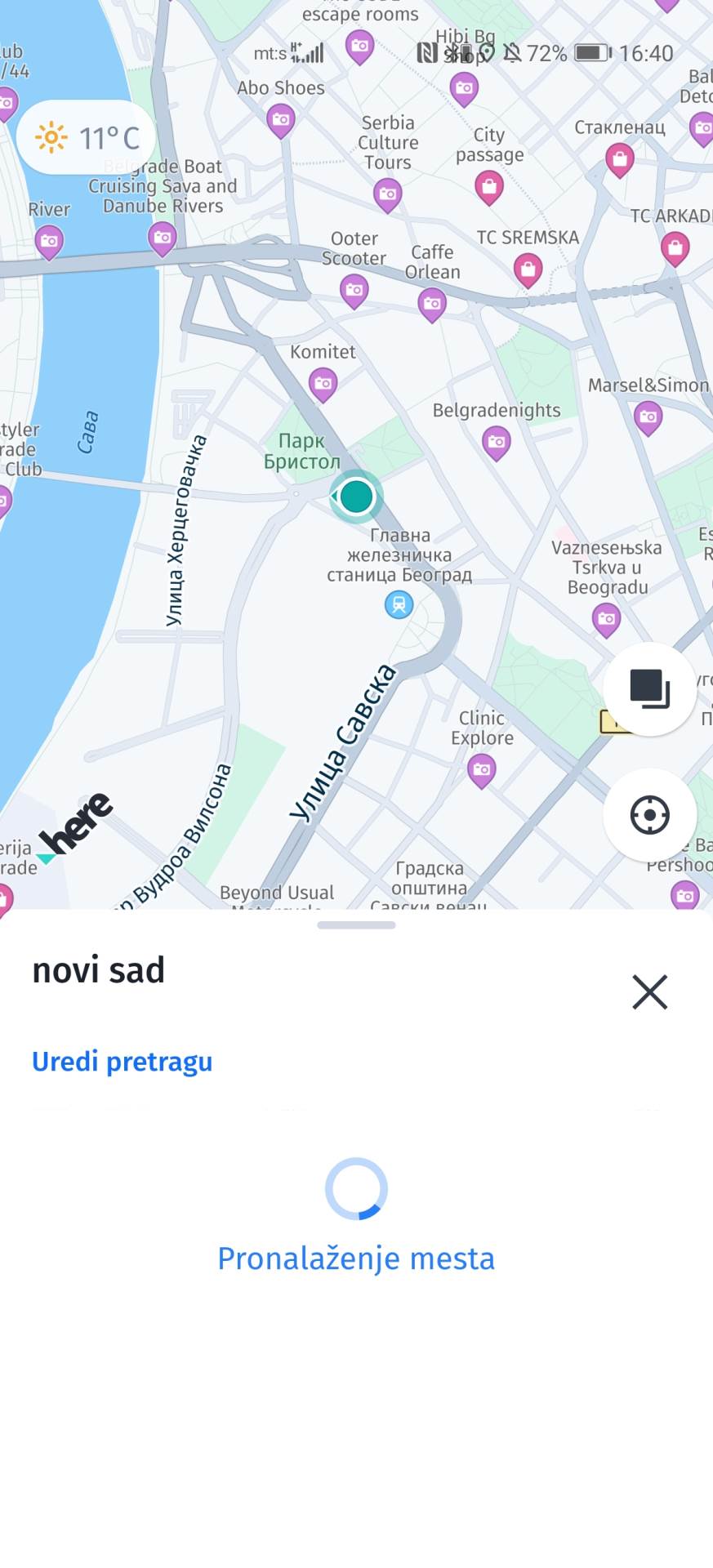Open the weather widget showing 11°C
Image resolution: width=713 pixels, height=1568 pixels.
[x=85, y=136]
